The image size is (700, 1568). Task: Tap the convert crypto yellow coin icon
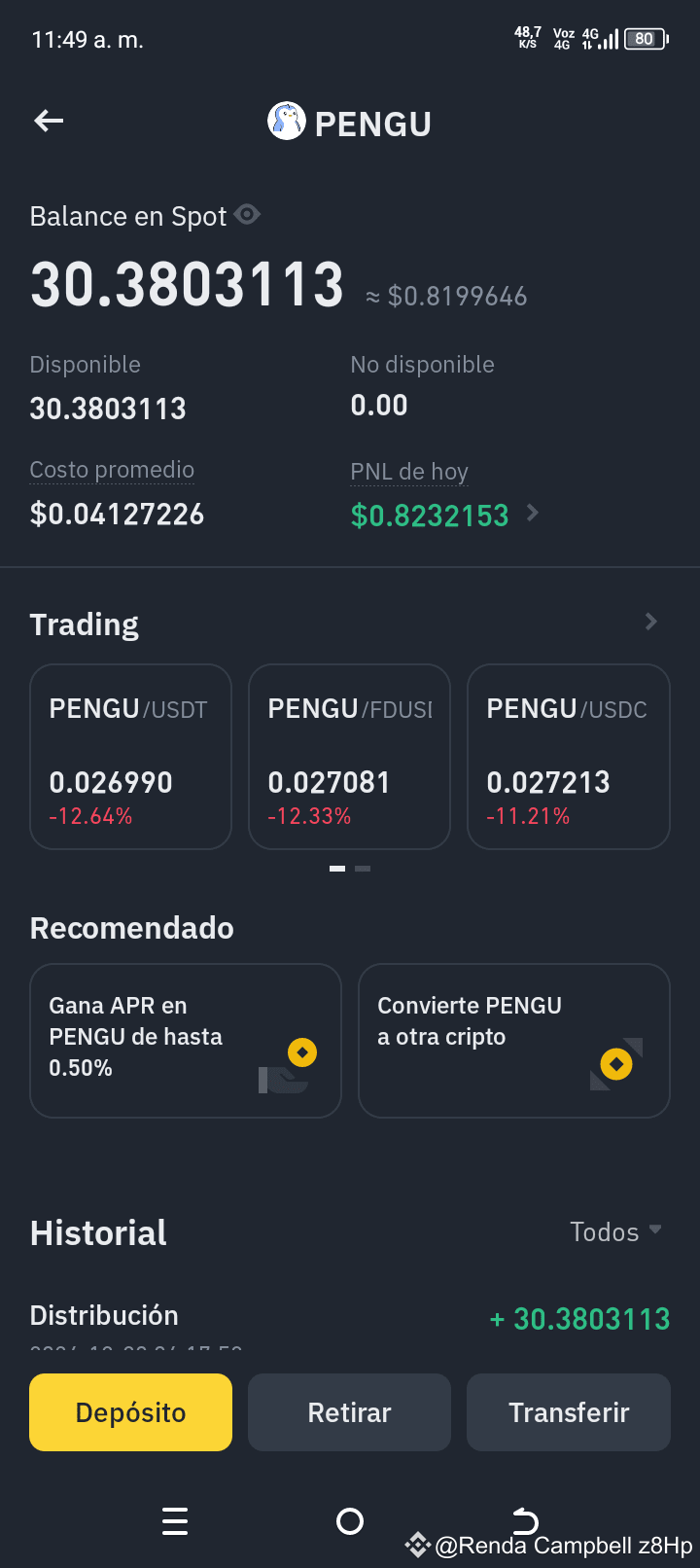point(615,1064)
